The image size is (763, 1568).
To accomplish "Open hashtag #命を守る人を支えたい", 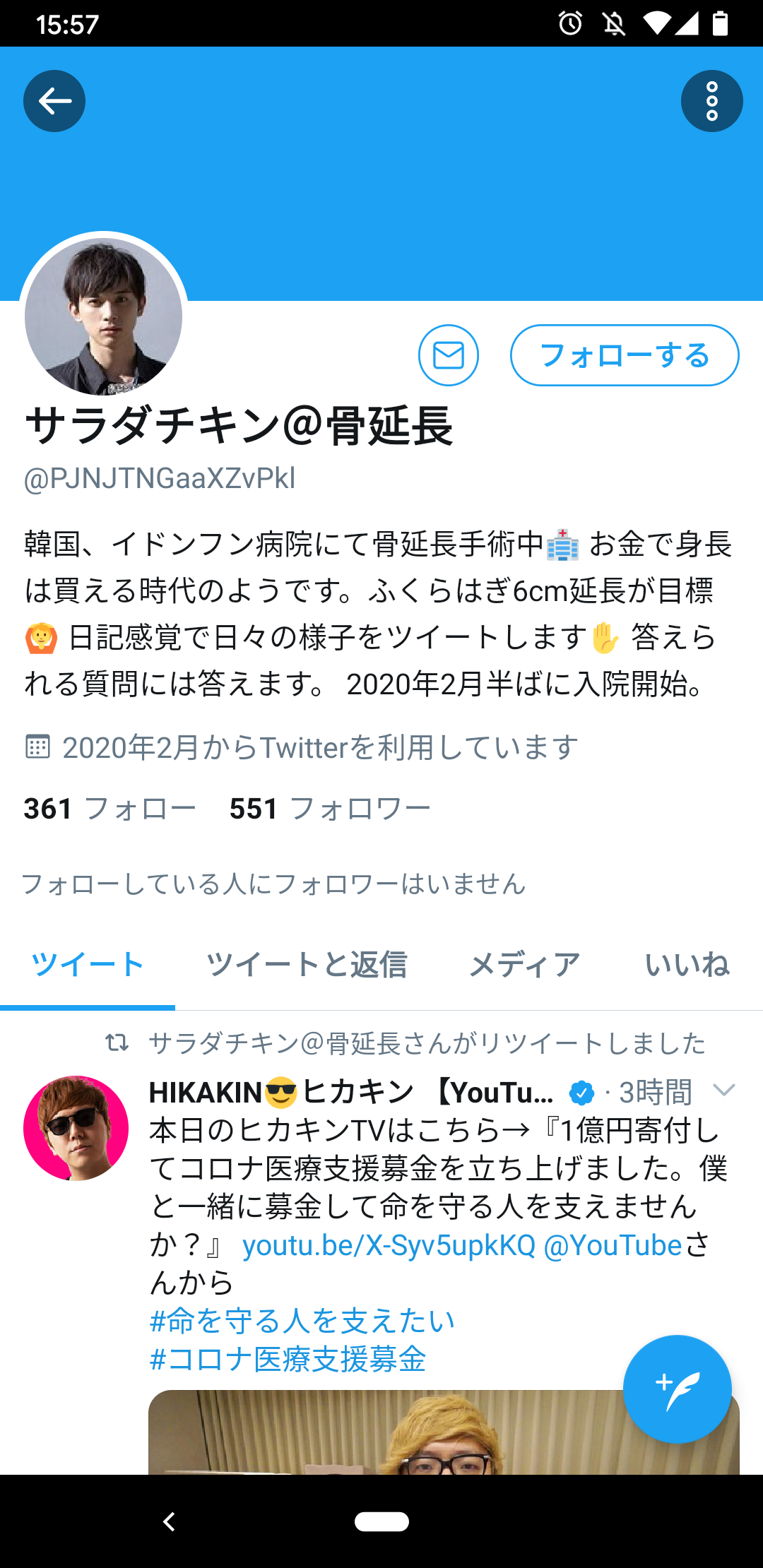I will pyautogui.click(x=302, y=1321).
